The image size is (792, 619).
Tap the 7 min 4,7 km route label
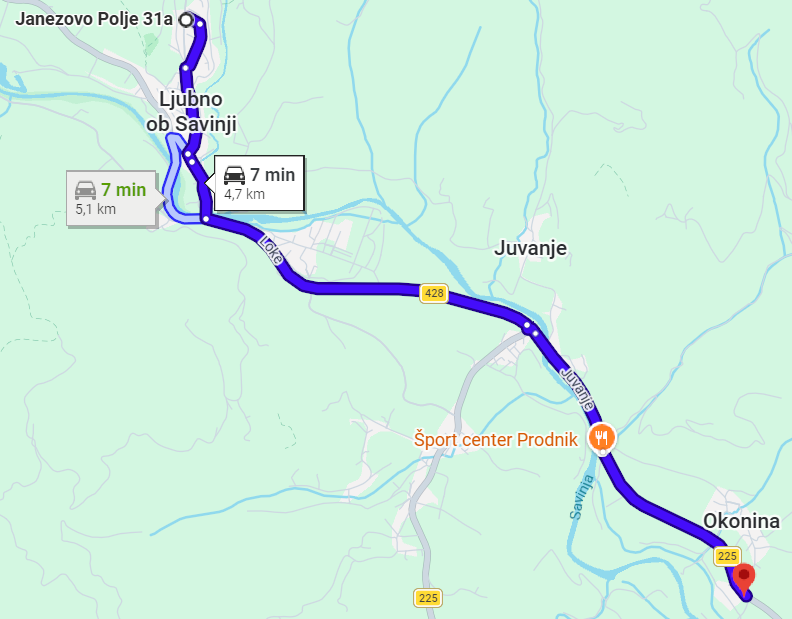pyautogui.click(x=259, y=183)
